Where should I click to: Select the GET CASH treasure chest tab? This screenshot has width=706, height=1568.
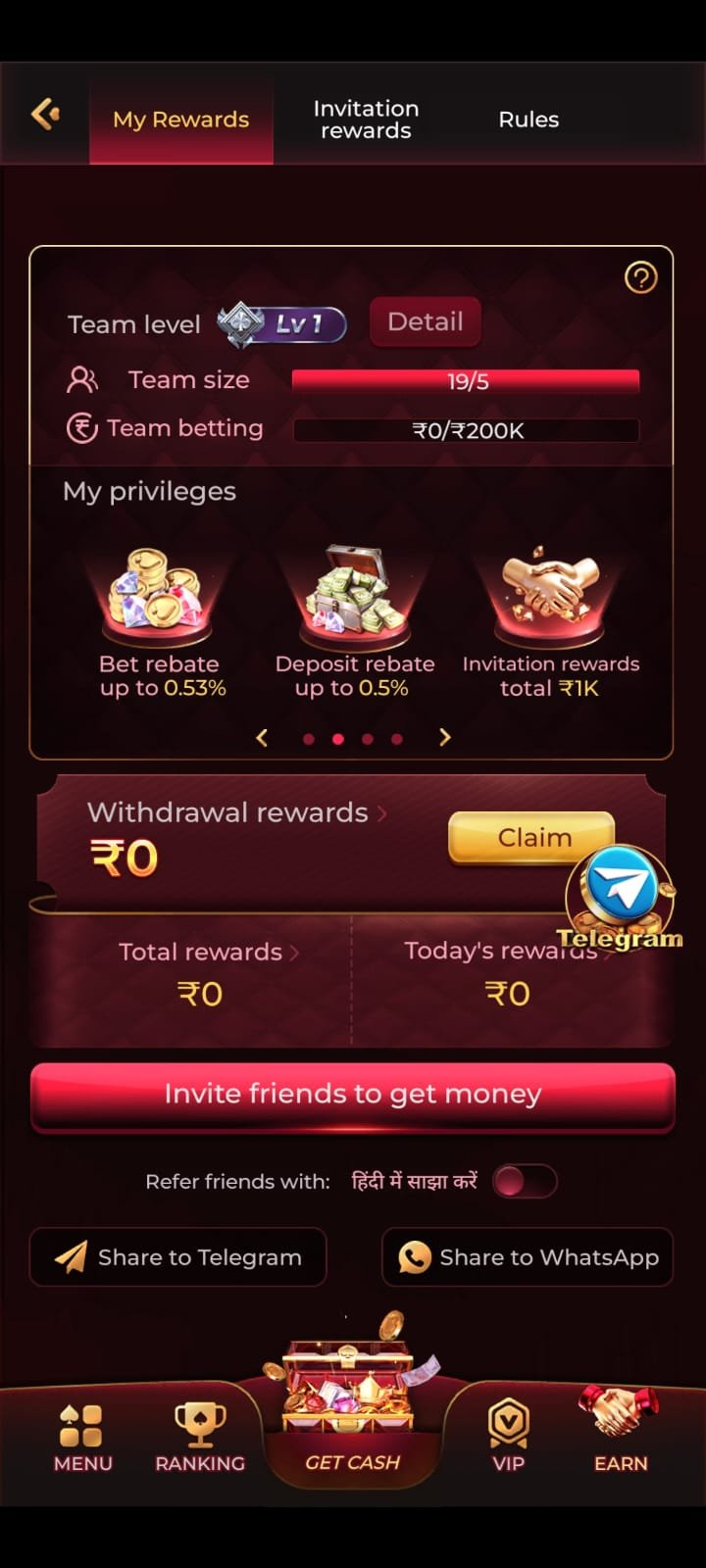tap(352, 1421)
